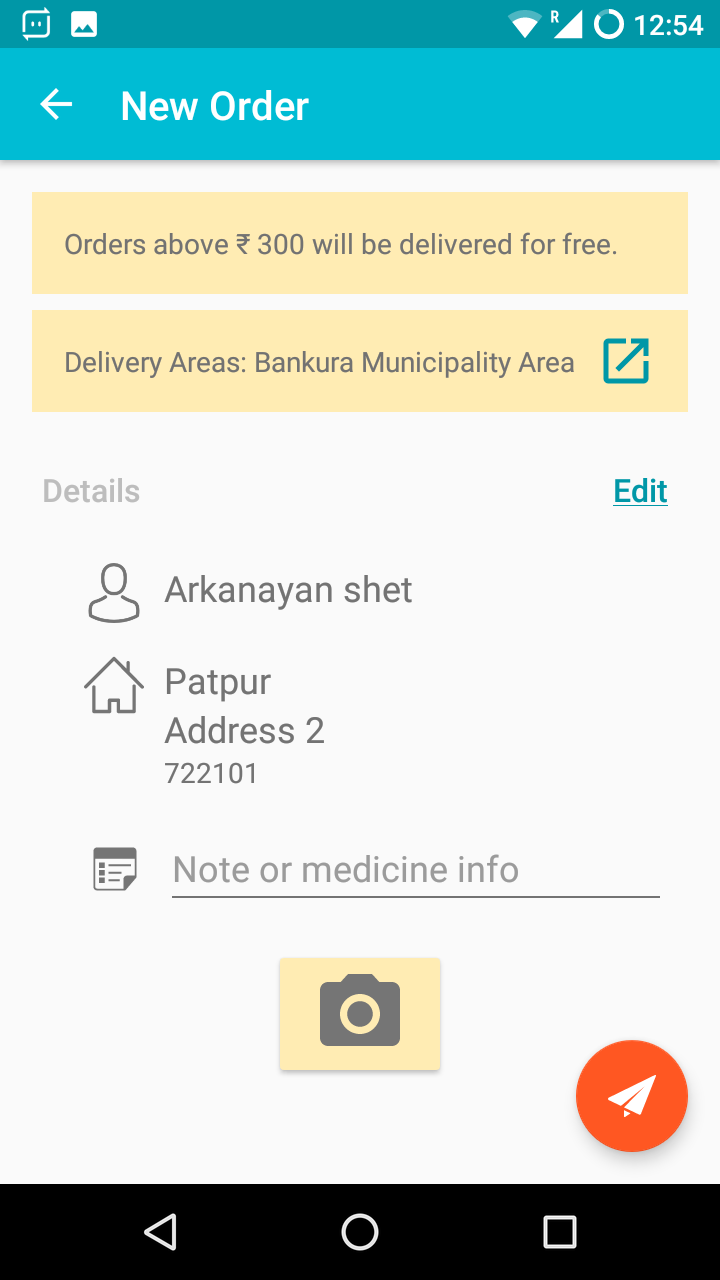Tap the home icon next to Patpur address
The image size is (720, 1280).
pyautogui.click(x=113, y=685)
